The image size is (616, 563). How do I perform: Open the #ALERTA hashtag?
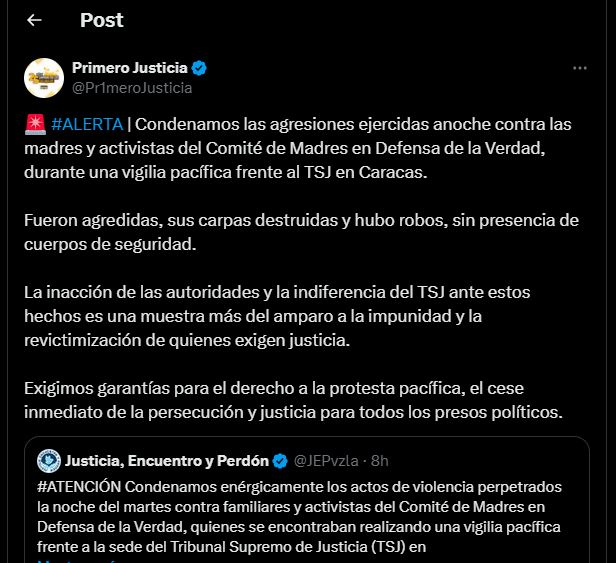click(86, 124)
